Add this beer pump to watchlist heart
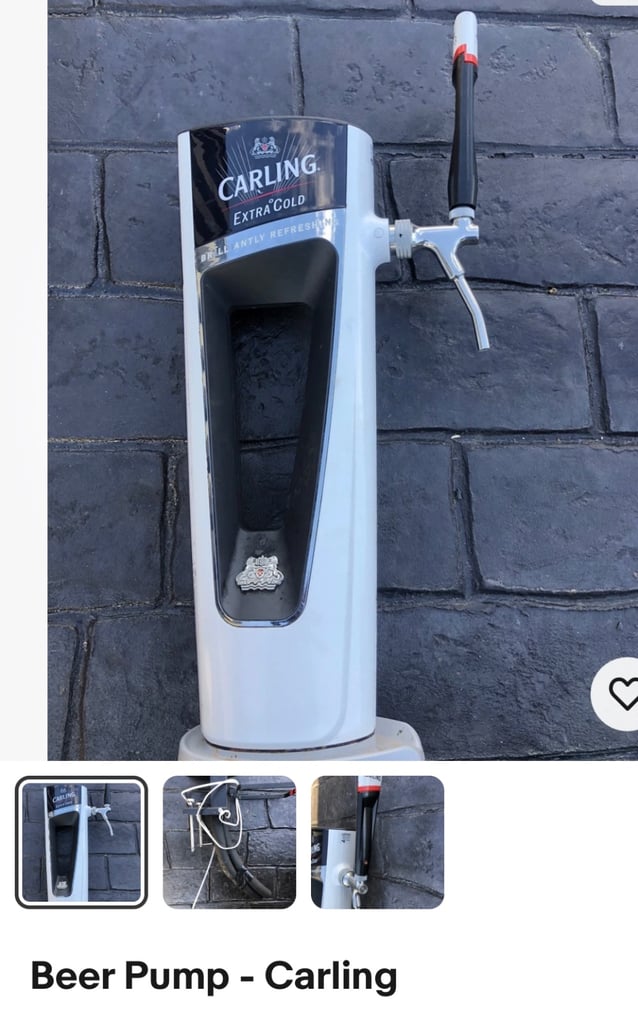Screen dimensions: 638x1024 point(620,693)
